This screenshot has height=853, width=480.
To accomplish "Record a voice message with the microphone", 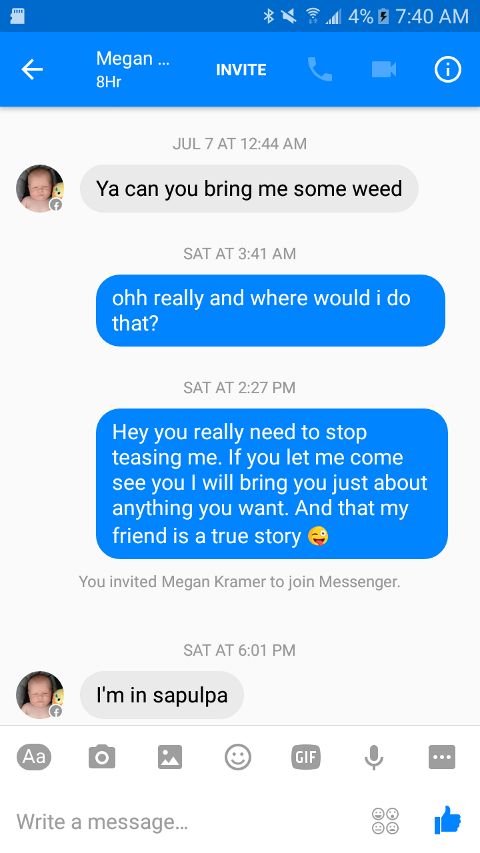I will tap(374, 757).
